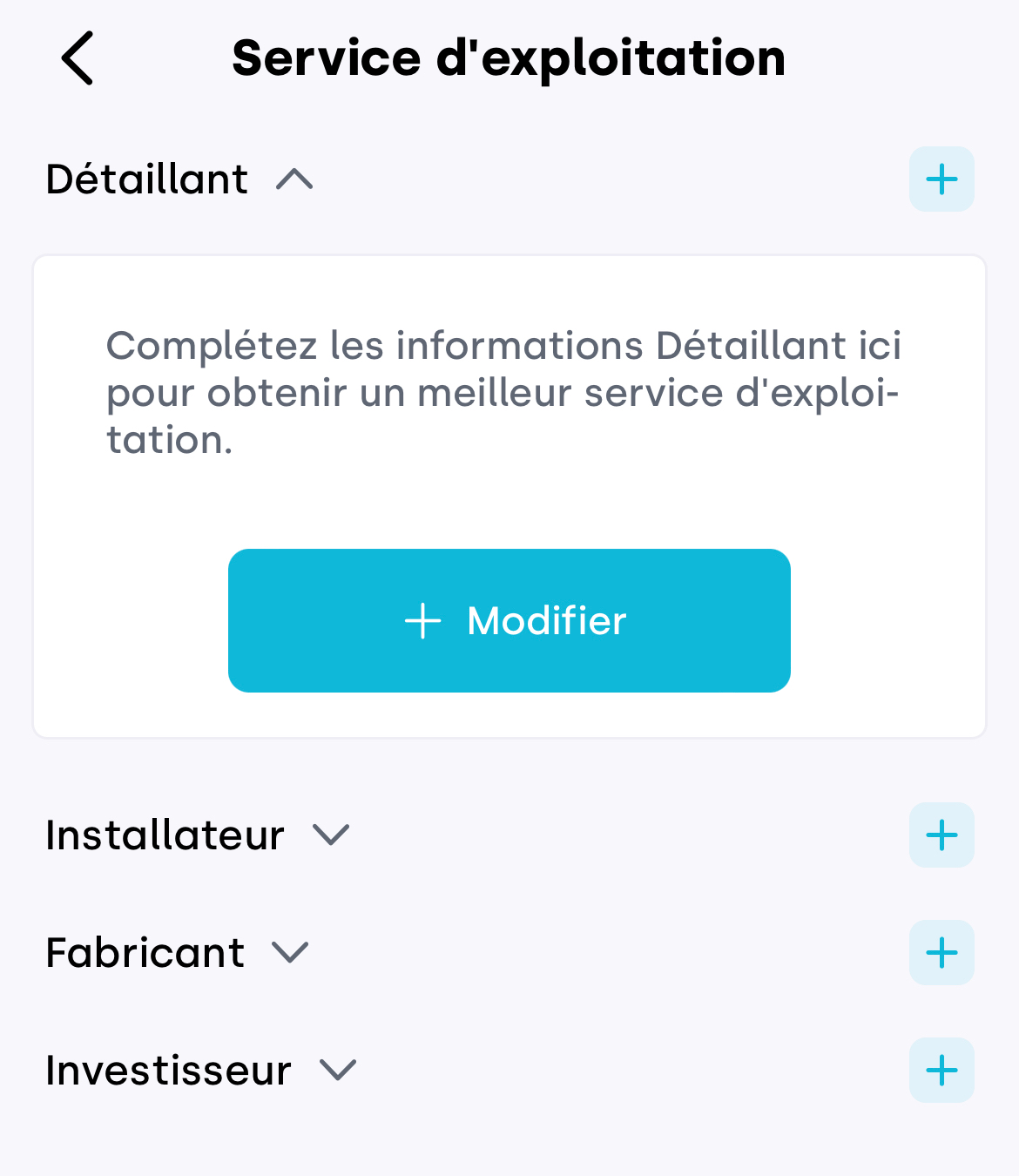Tap the Modifier button
Screen dimensions: 1019x1176
point(509,620)
